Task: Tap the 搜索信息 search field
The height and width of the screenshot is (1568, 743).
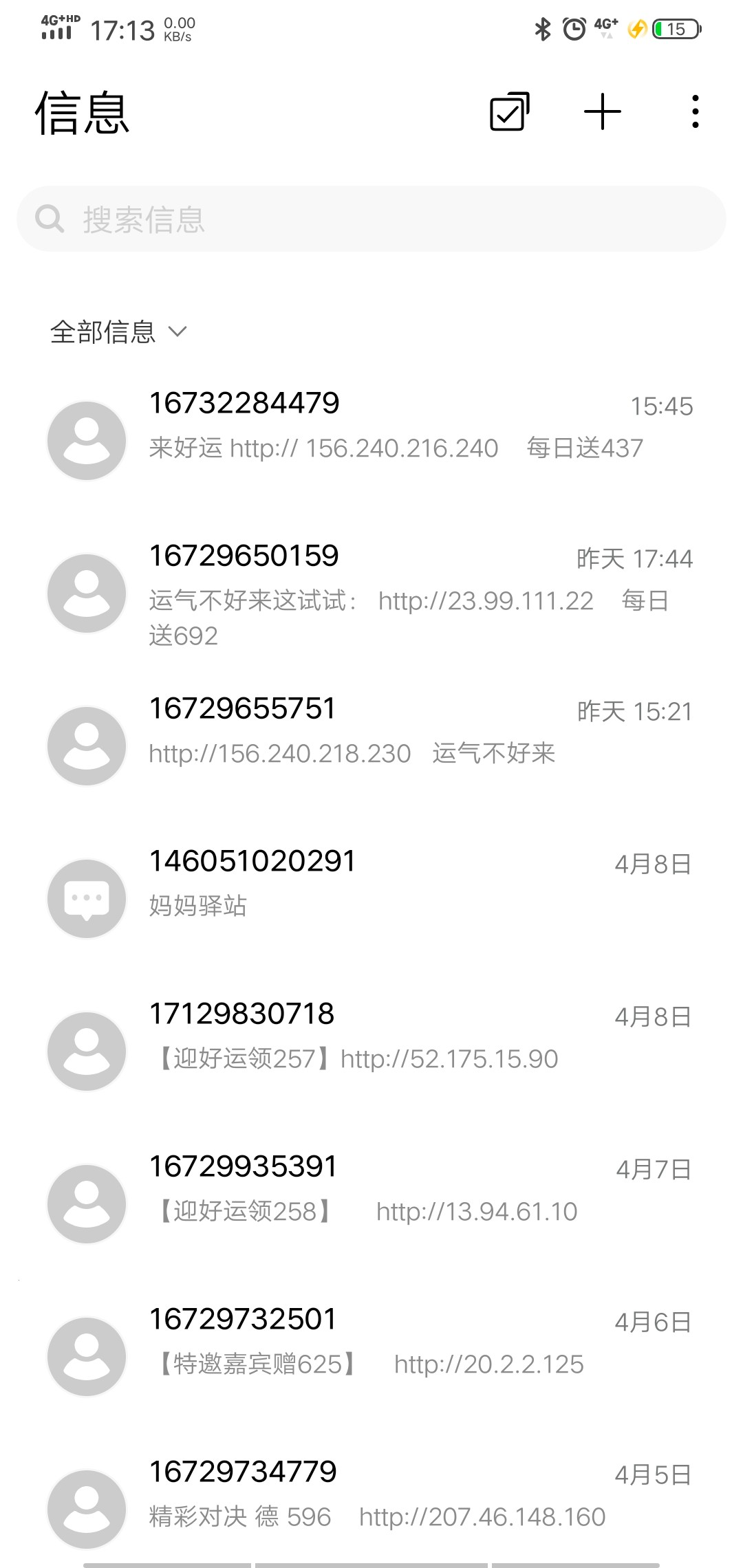Action: click(x=371, y=219)
